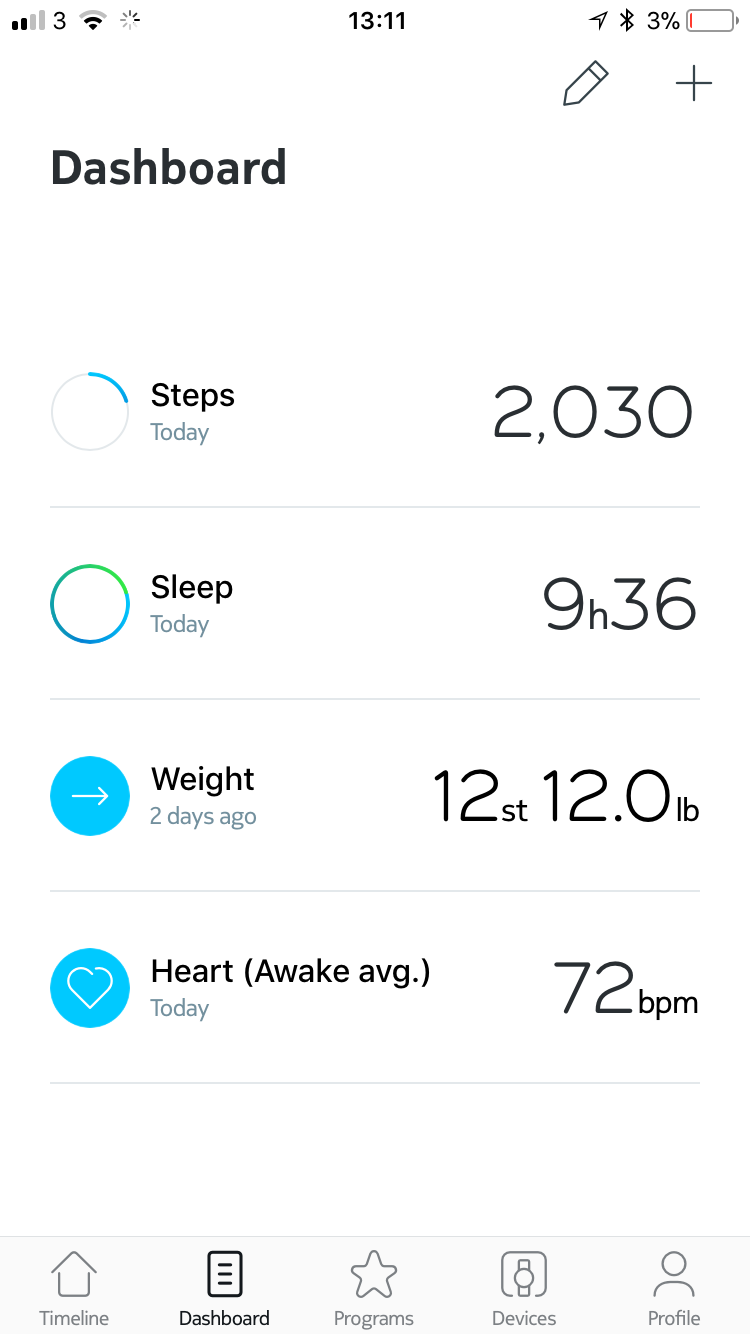Screen dimensions: 750x1334
Task: Open Heart (Awake avg.) details
Action: 374,988
